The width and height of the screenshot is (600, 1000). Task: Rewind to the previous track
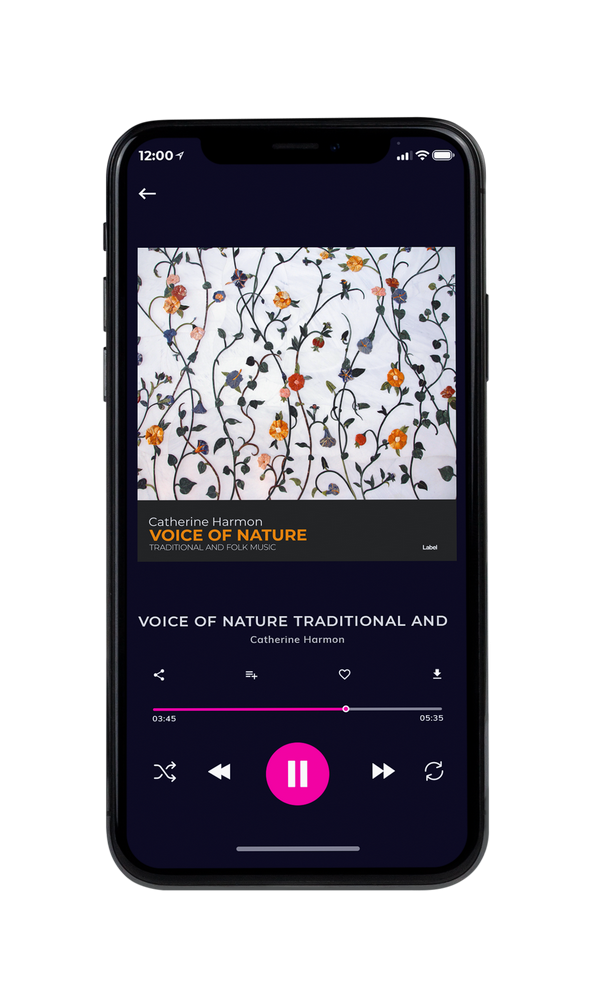pyautogui.click(x=219, y=772)
